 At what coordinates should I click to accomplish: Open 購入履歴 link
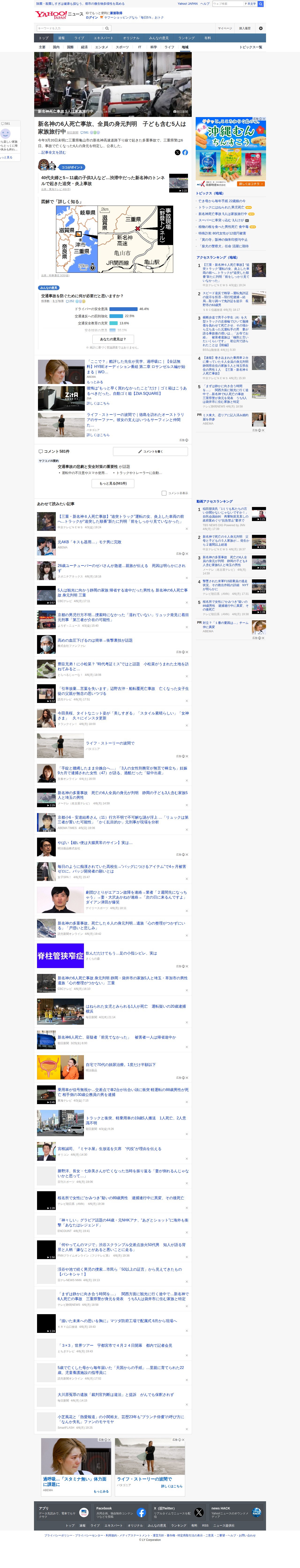click(x=244, y=28)
